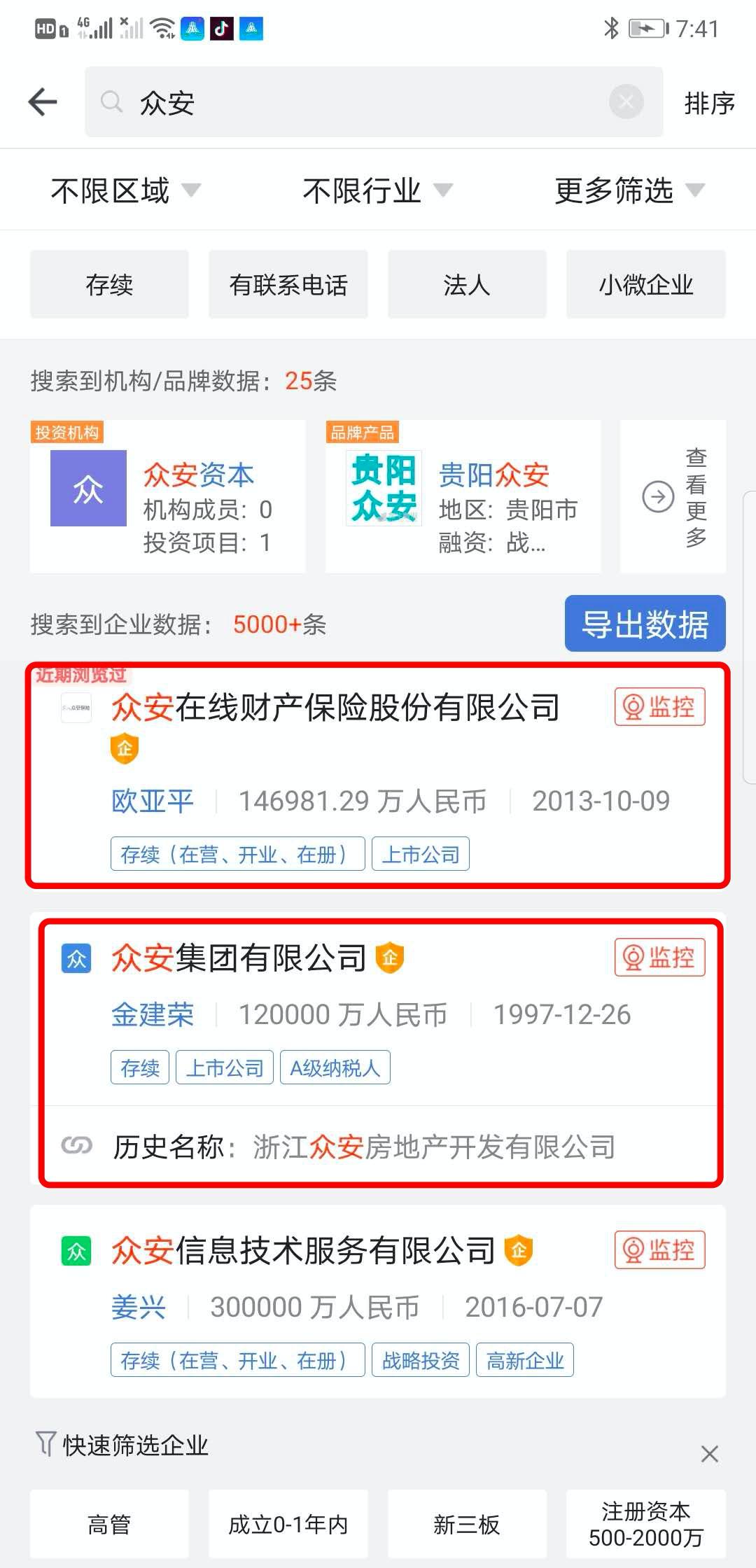Close the 快速筛选企业 panel

709,1448
